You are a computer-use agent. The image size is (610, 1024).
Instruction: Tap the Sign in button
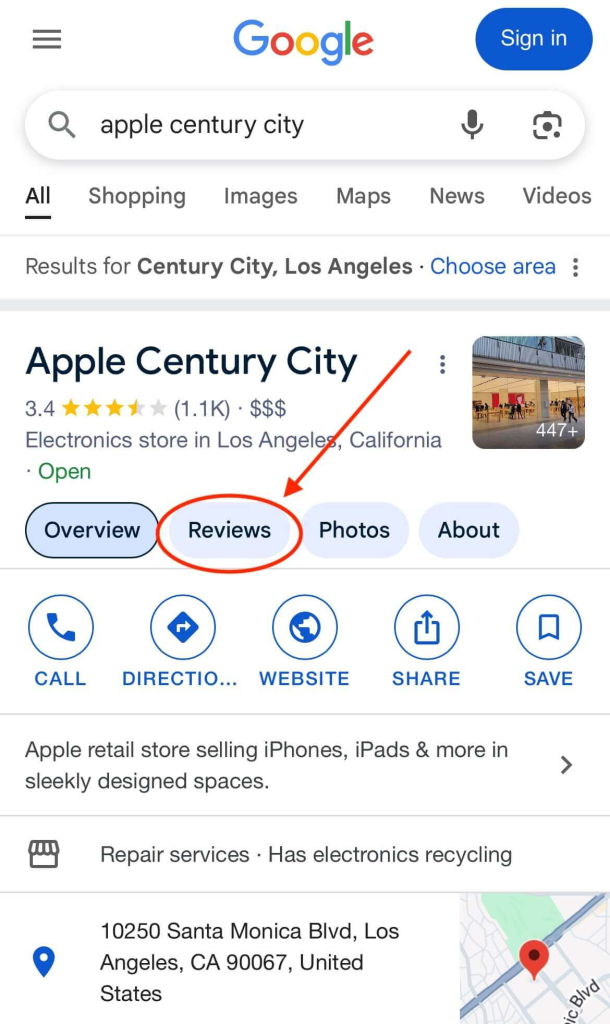click(x=533, y=39)
